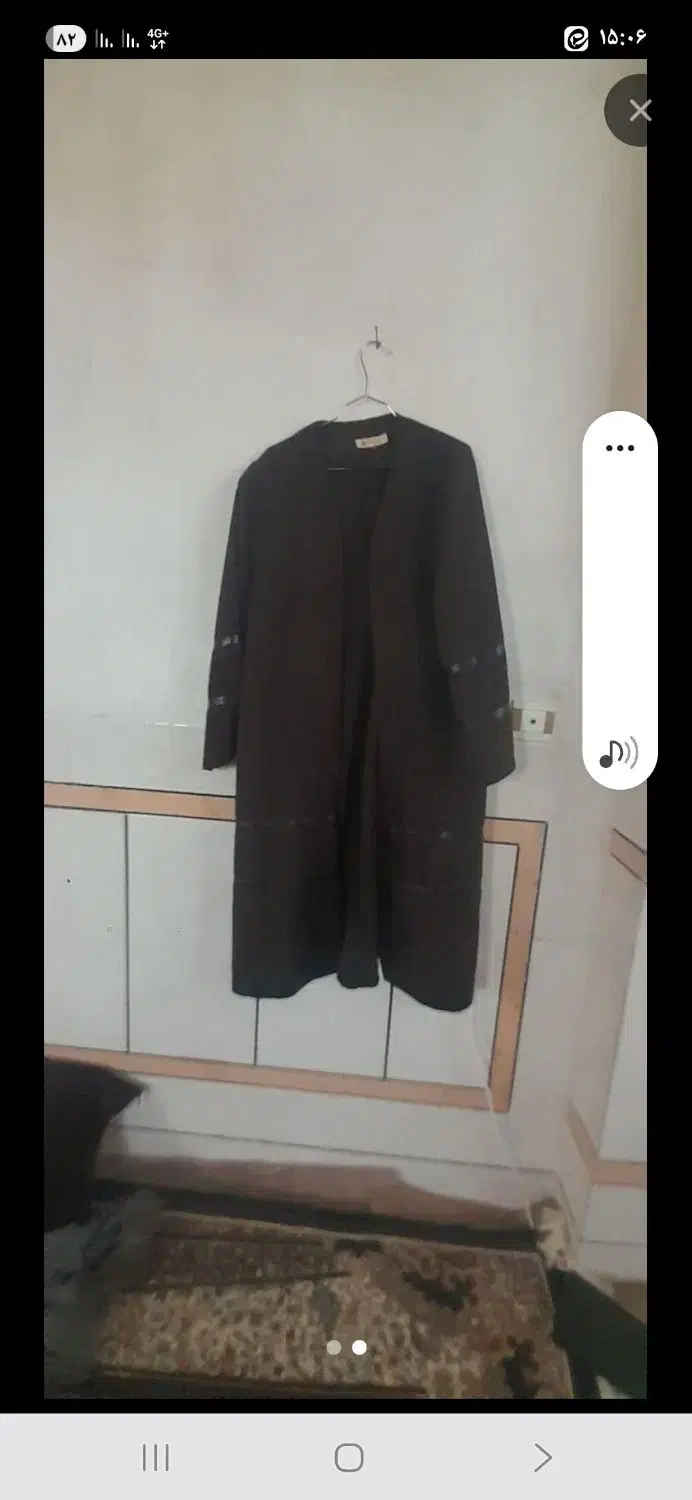Tap the sound icon on the floating panel

point(619,753)
